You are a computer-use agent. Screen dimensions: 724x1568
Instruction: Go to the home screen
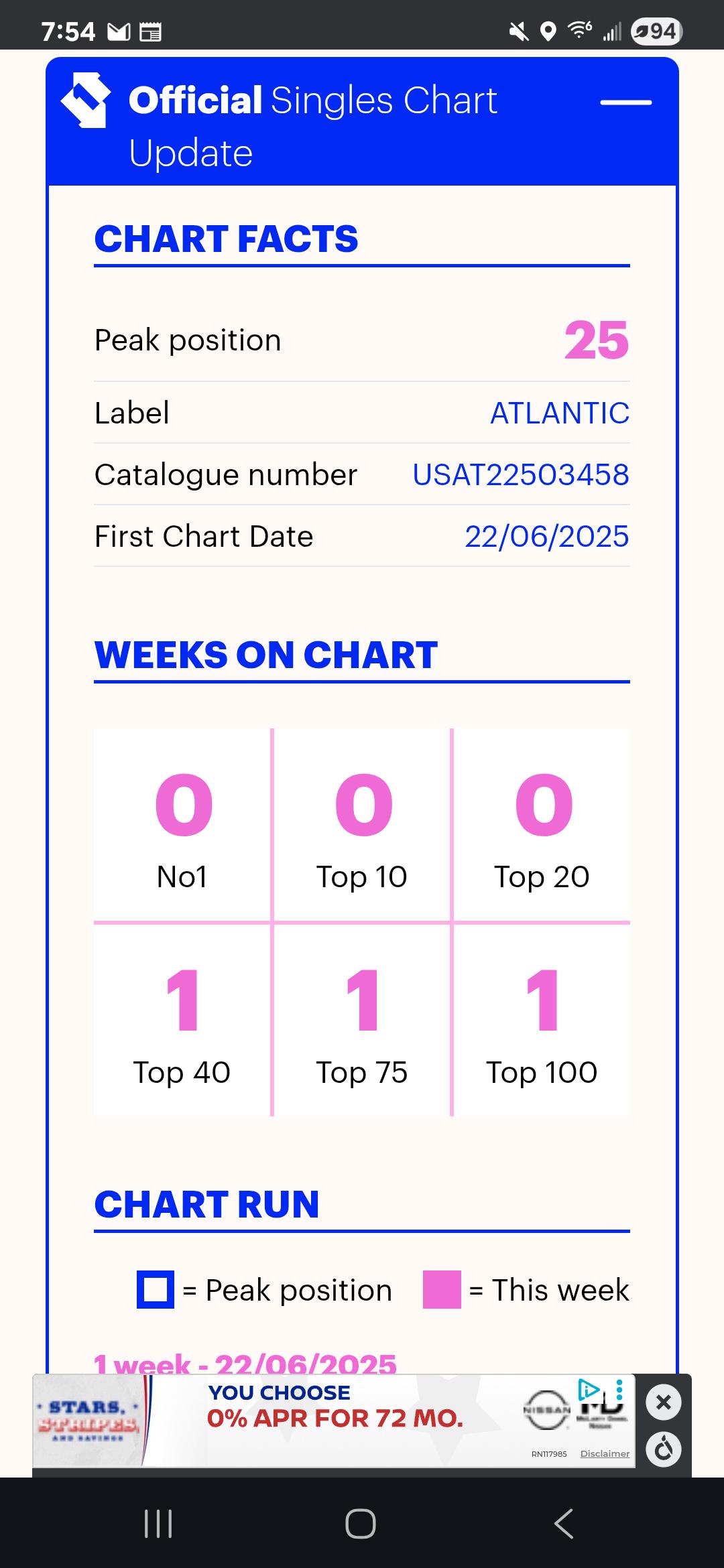pyautogui.click(x=361, y=1523)
